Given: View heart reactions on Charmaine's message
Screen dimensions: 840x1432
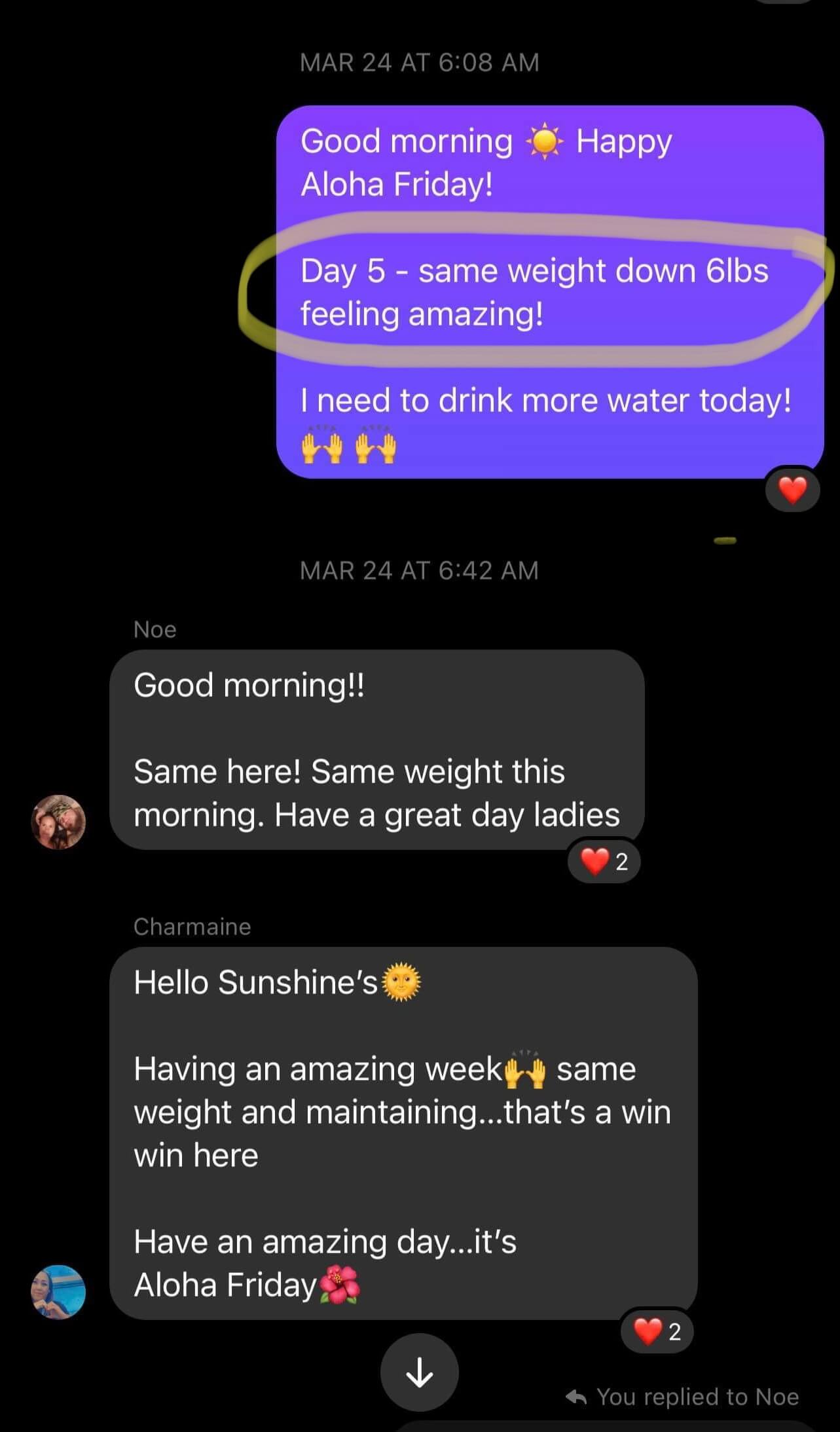Looking at the screenshot, I should [657, 1331].
